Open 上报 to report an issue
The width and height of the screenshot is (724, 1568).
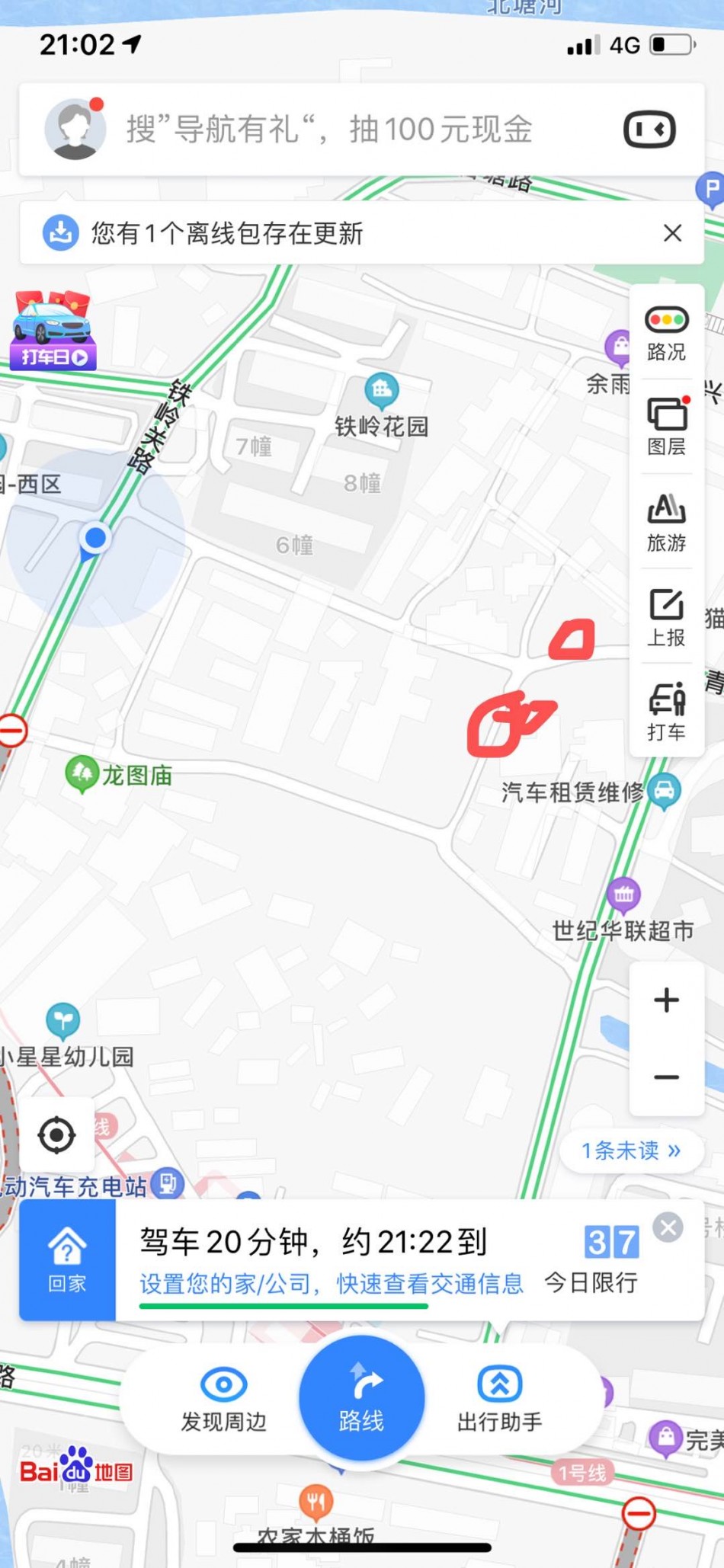pyautogui.click(x=666, y=618)
